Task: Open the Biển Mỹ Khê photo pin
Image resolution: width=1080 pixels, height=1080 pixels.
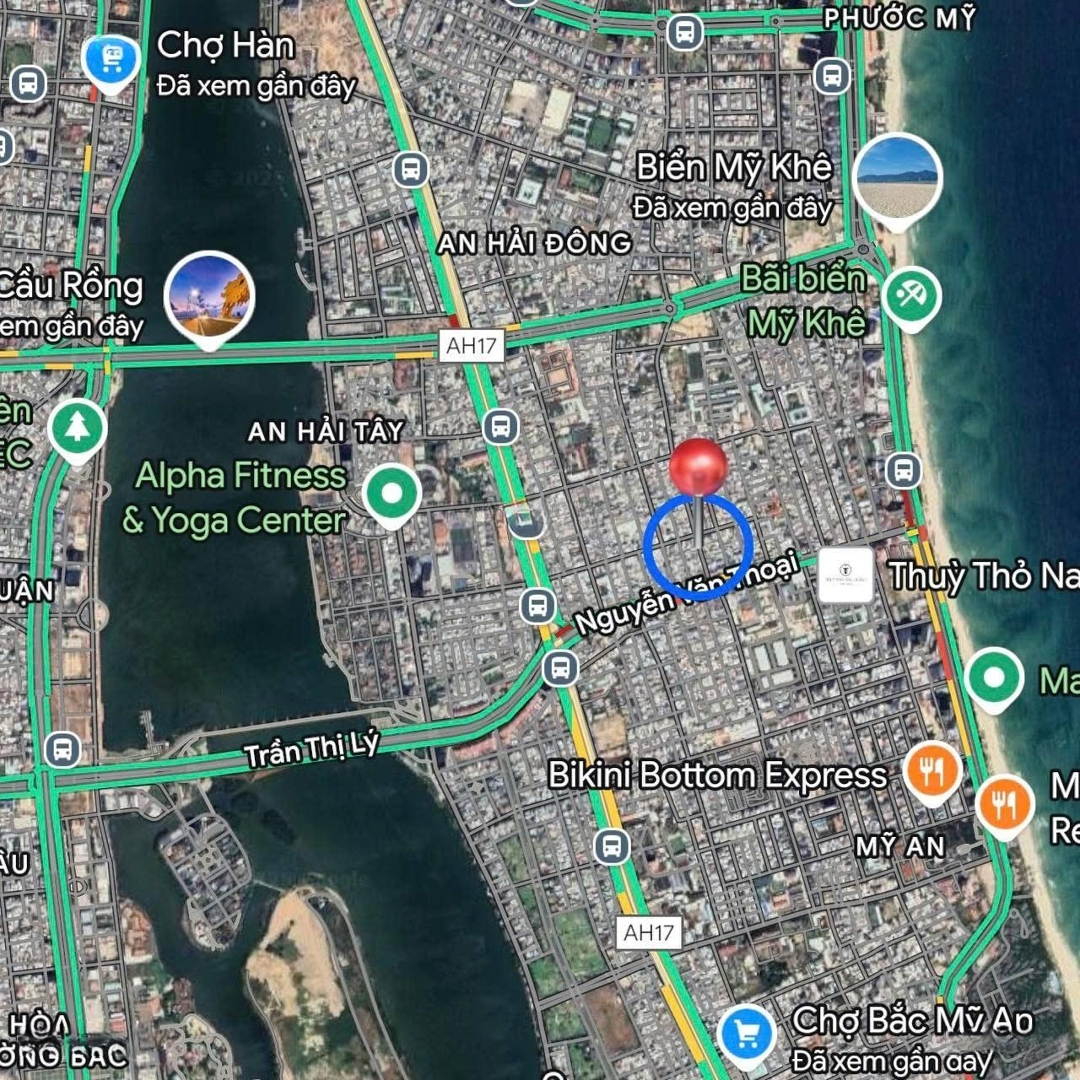Action: point(898,179)
